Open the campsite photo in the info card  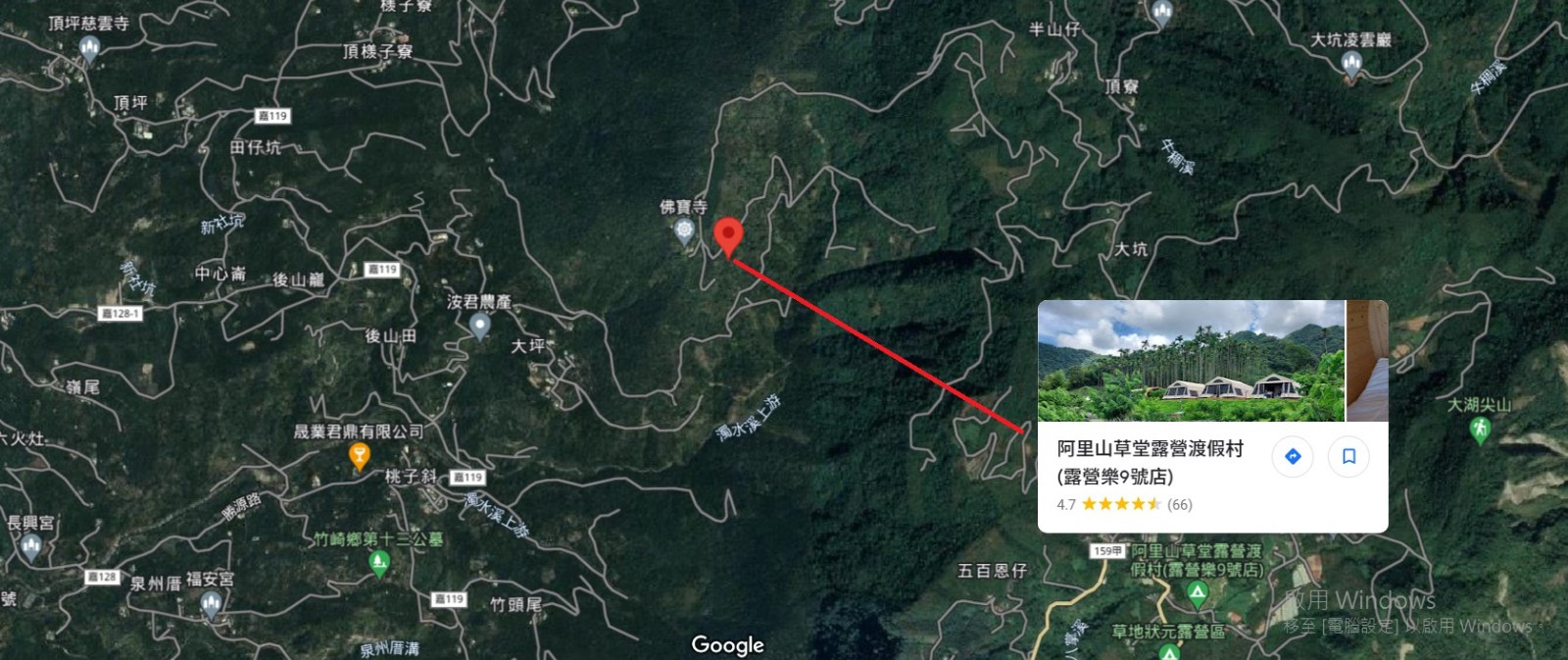(x=1191, y=361)
